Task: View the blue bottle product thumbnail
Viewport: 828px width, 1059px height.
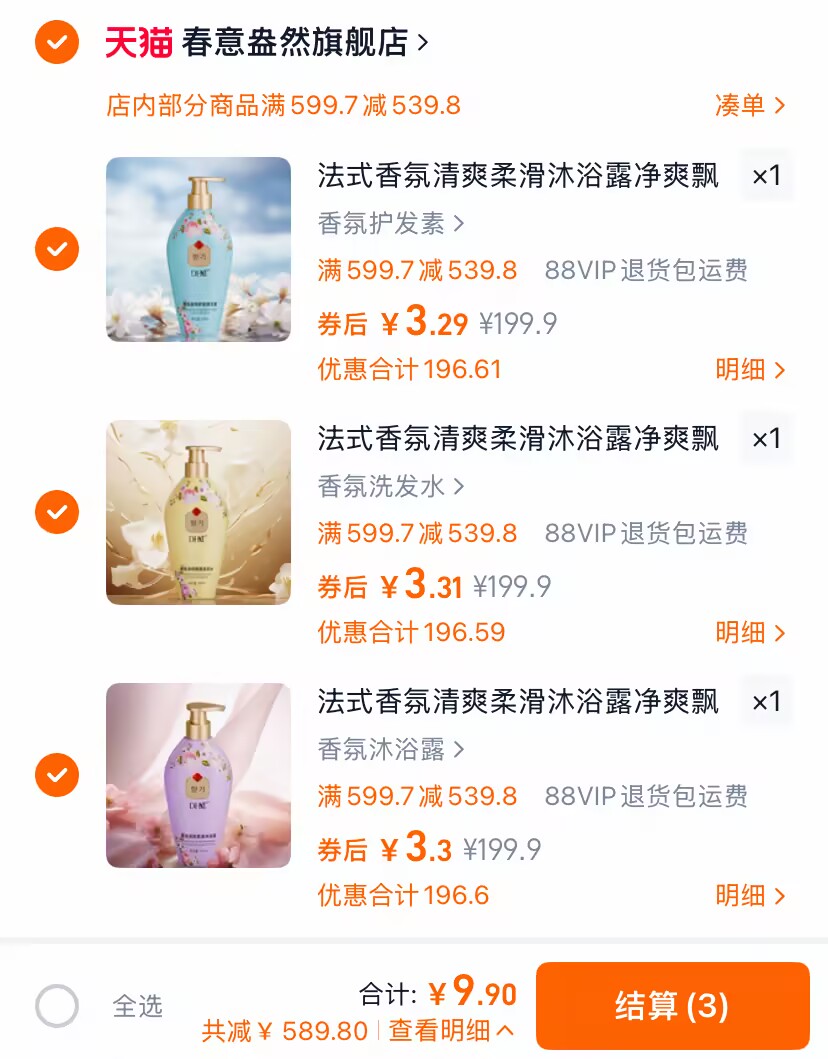Action: 199,249
